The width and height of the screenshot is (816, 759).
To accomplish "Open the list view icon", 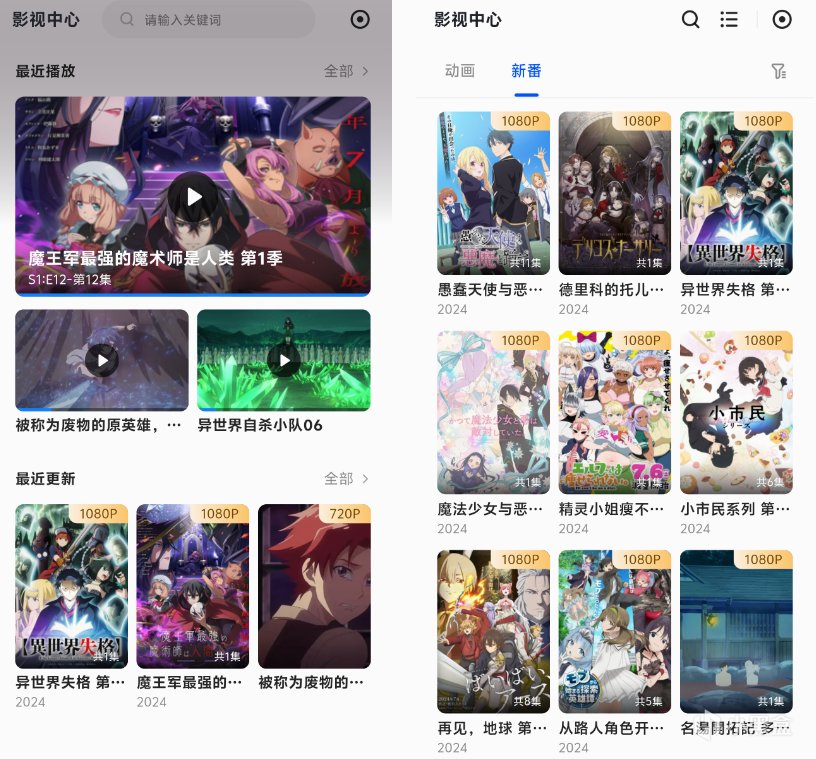I will (729, 19).
